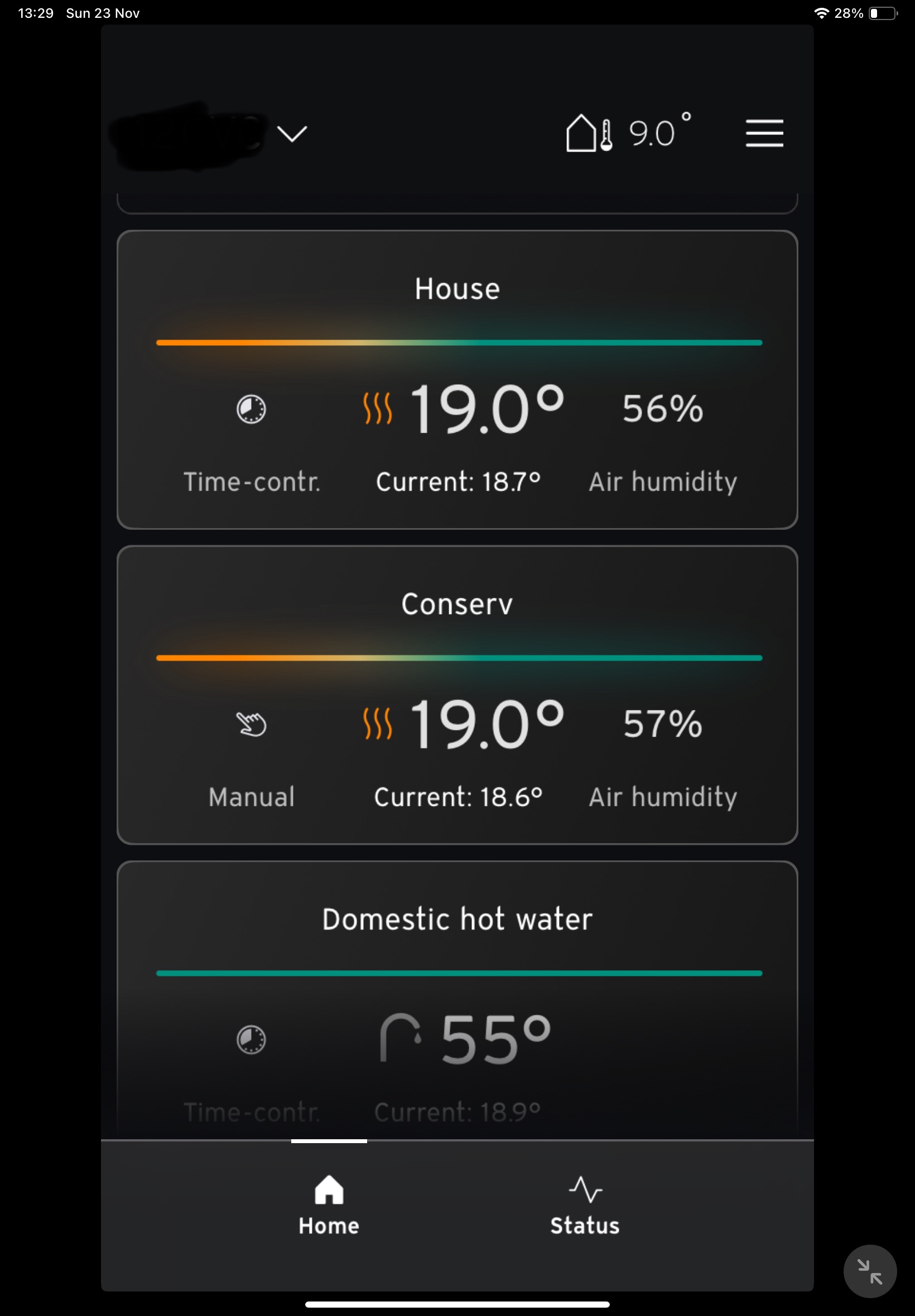
Task: Exit full screen with the shrink button
Action: tap(869, 1271)
